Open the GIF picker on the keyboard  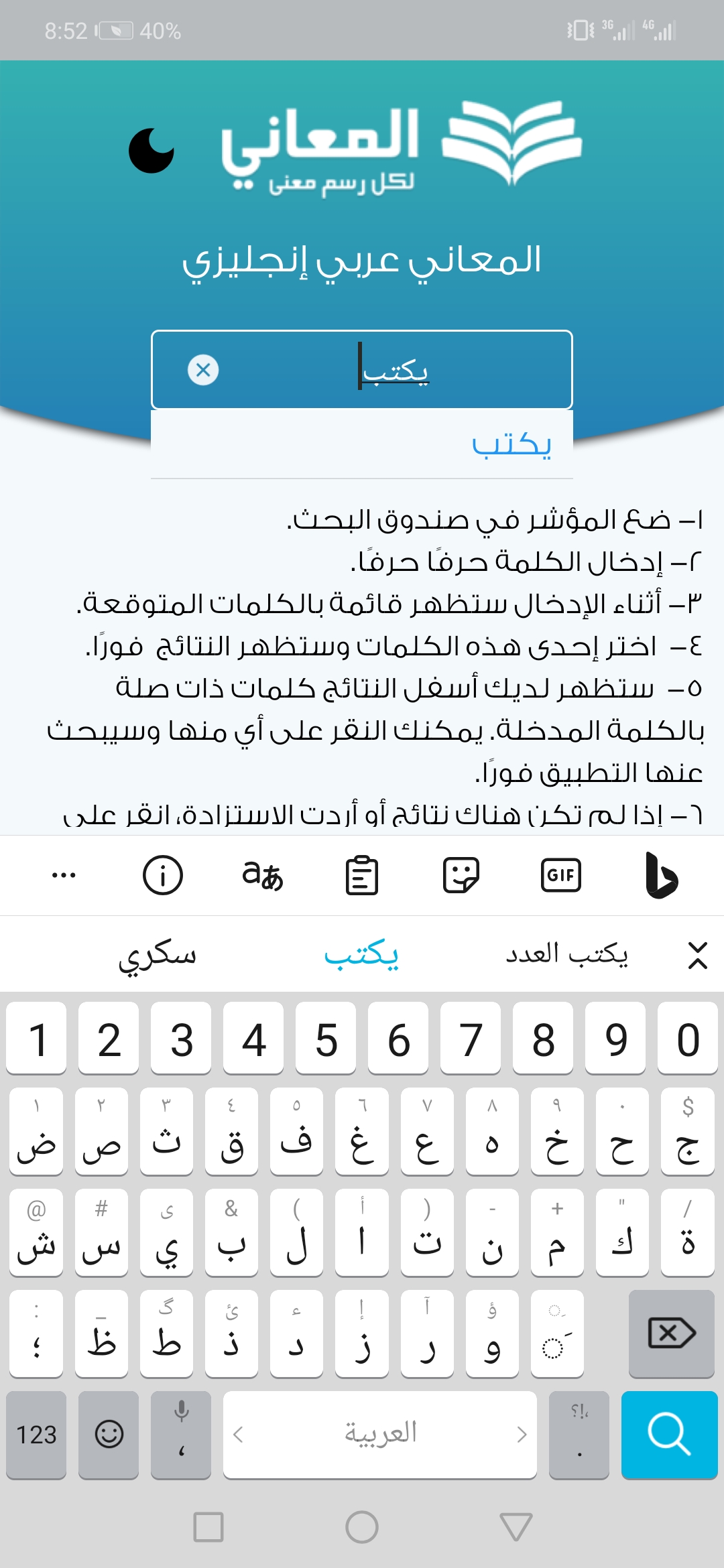click(x=560, y=876)
